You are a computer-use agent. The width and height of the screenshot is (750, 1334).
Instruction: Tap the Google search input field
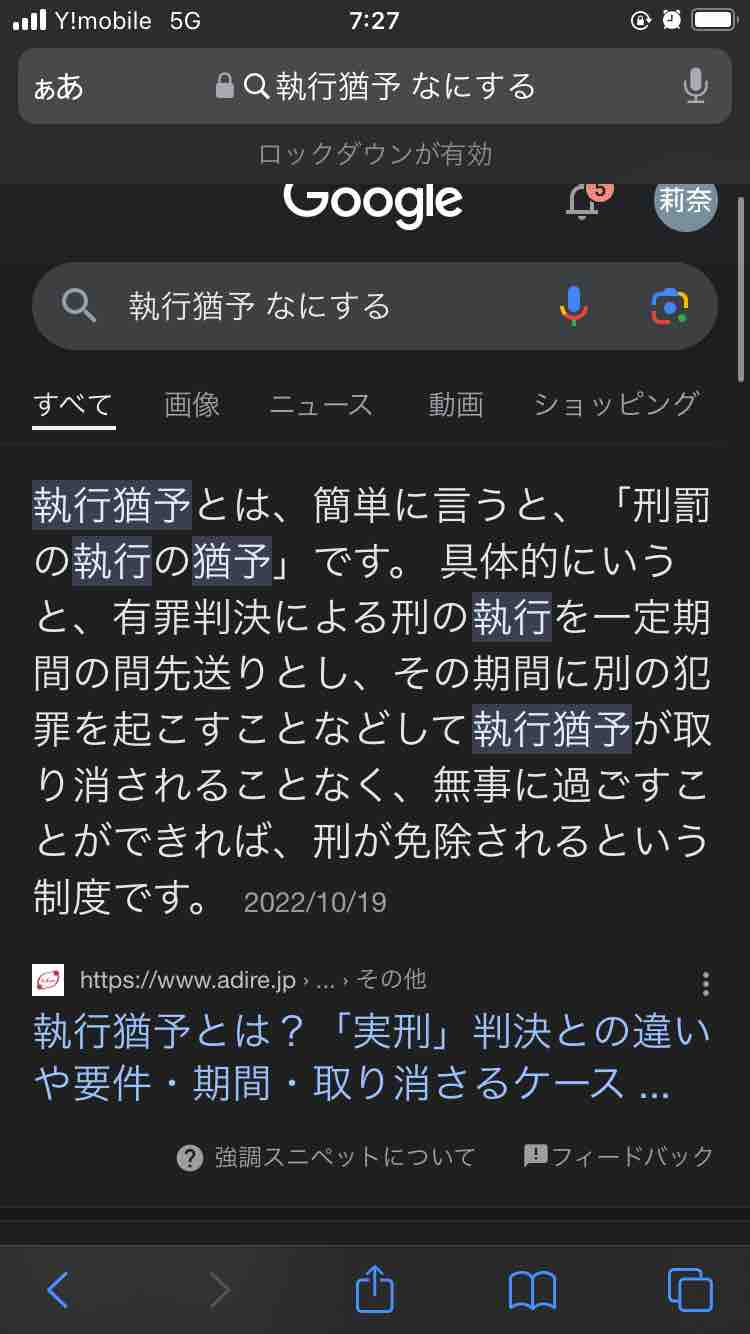(x=300, y=307)
